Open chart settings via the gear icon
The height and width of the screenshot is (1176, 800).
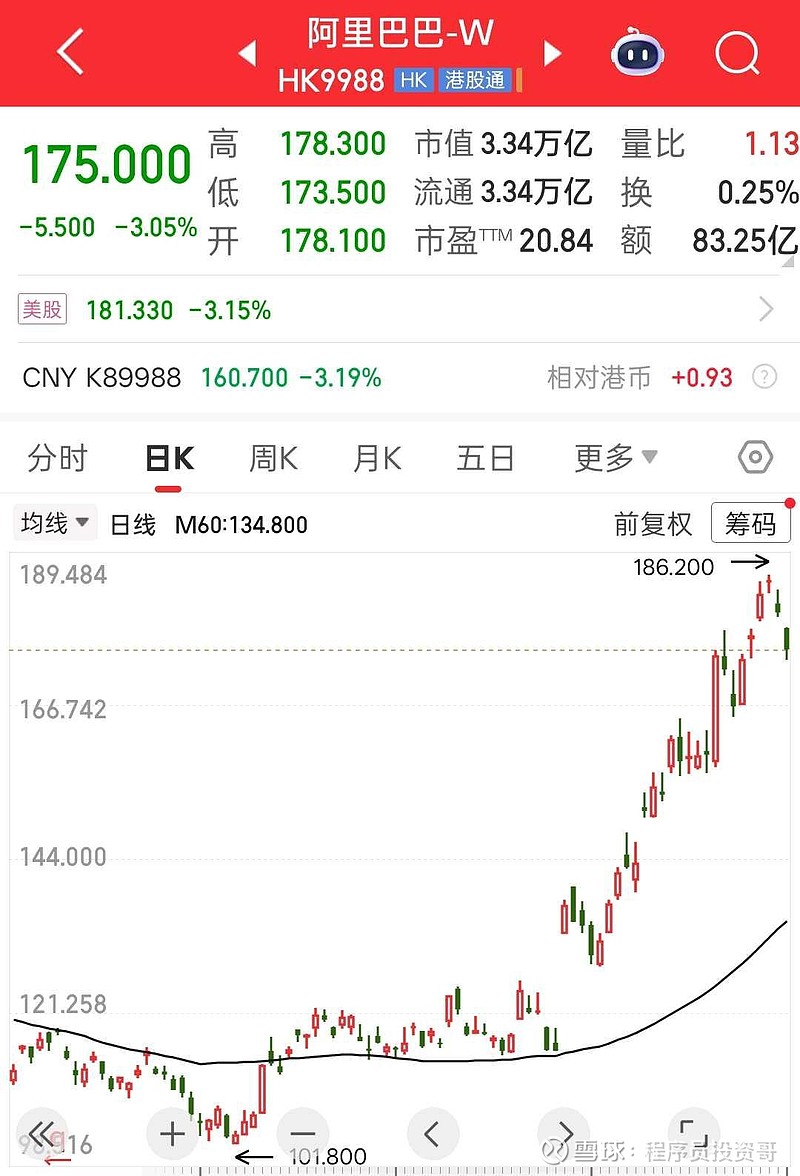[753, 457]
